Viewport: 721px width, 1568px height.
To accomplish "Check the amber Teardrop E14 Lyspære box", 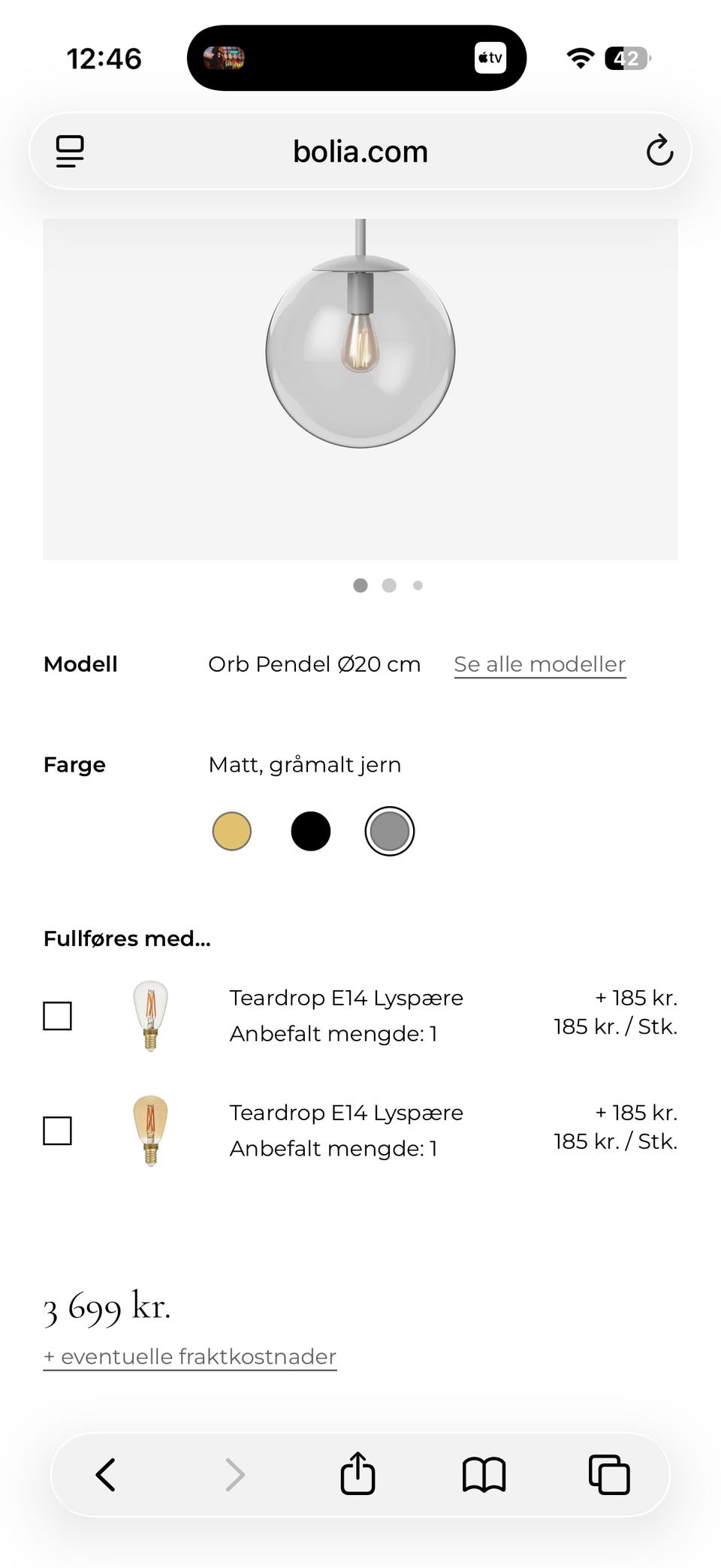I will pyautogui.click(x=57, y=1131).
